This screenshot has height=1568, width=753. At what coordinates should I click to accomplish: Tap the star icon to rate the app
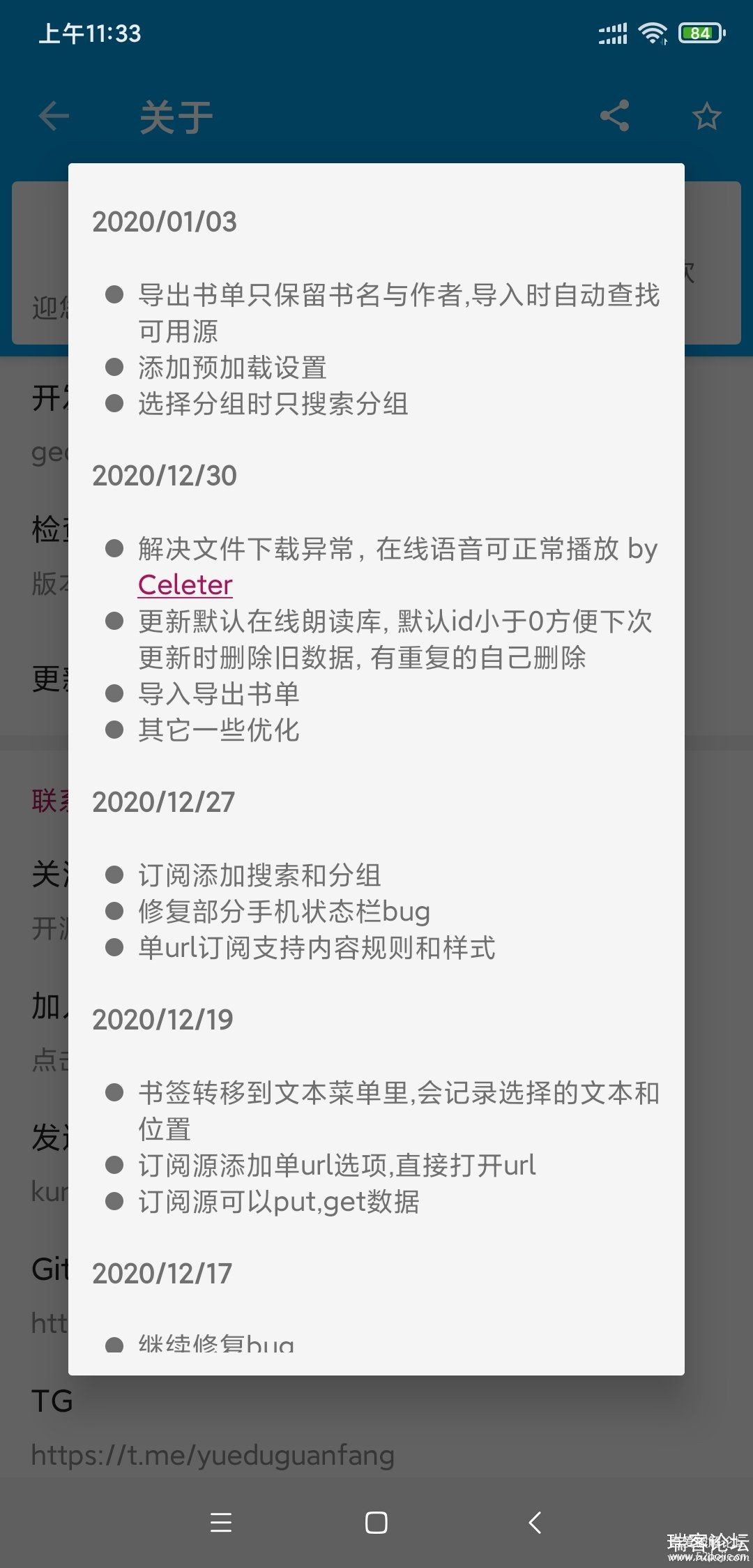pos(706,116)
